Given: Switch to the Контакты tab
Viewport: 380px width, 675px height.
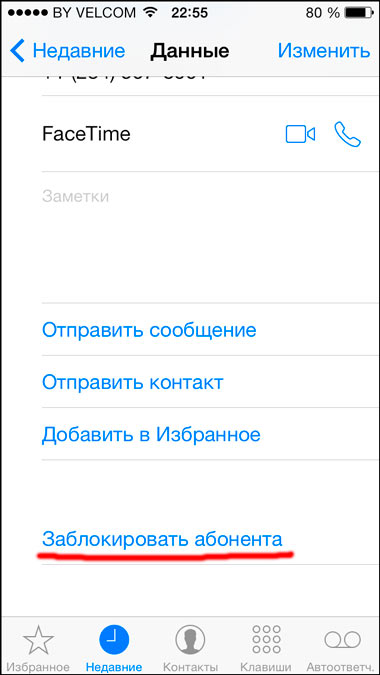Looking at the screenshot, I should coord(190,648).
